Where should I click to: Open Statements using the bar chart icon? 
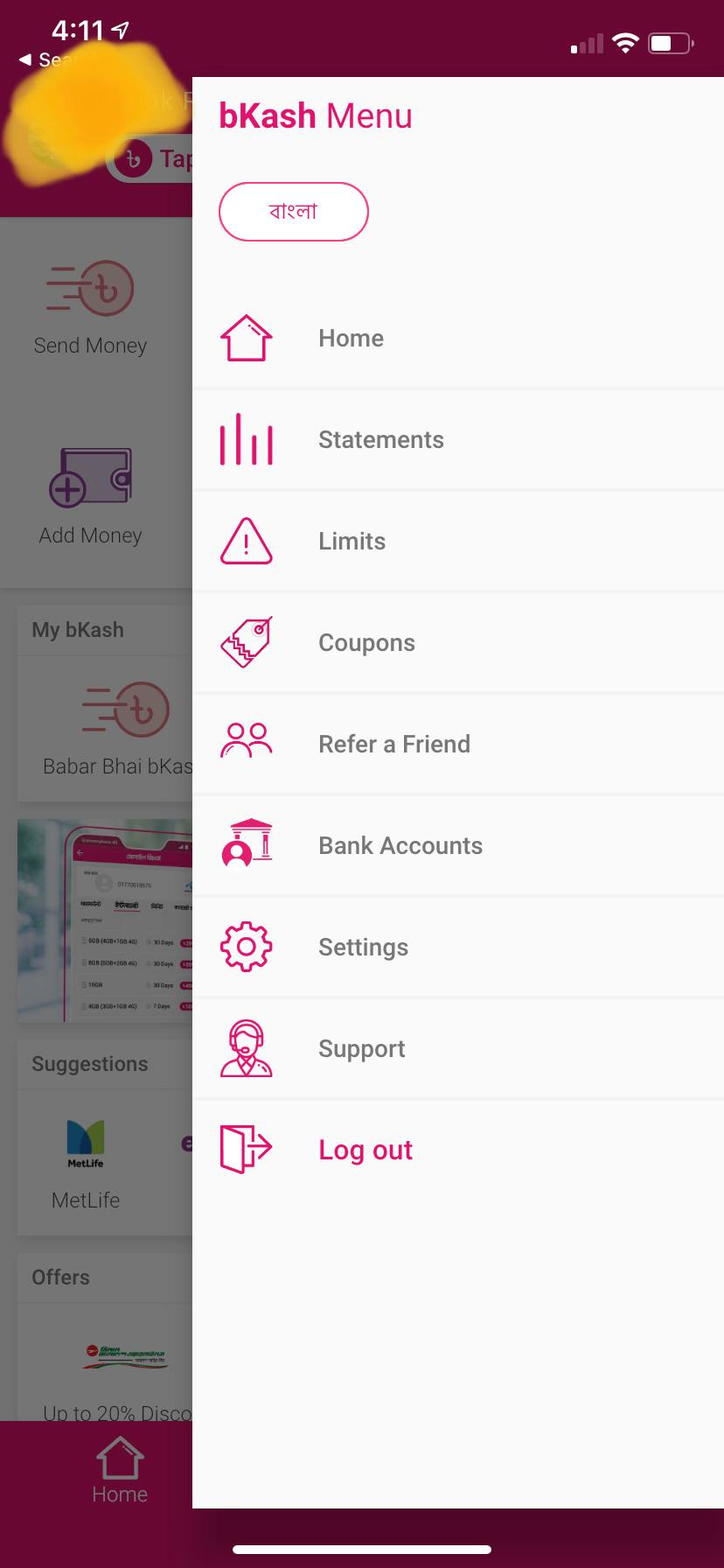246,439
